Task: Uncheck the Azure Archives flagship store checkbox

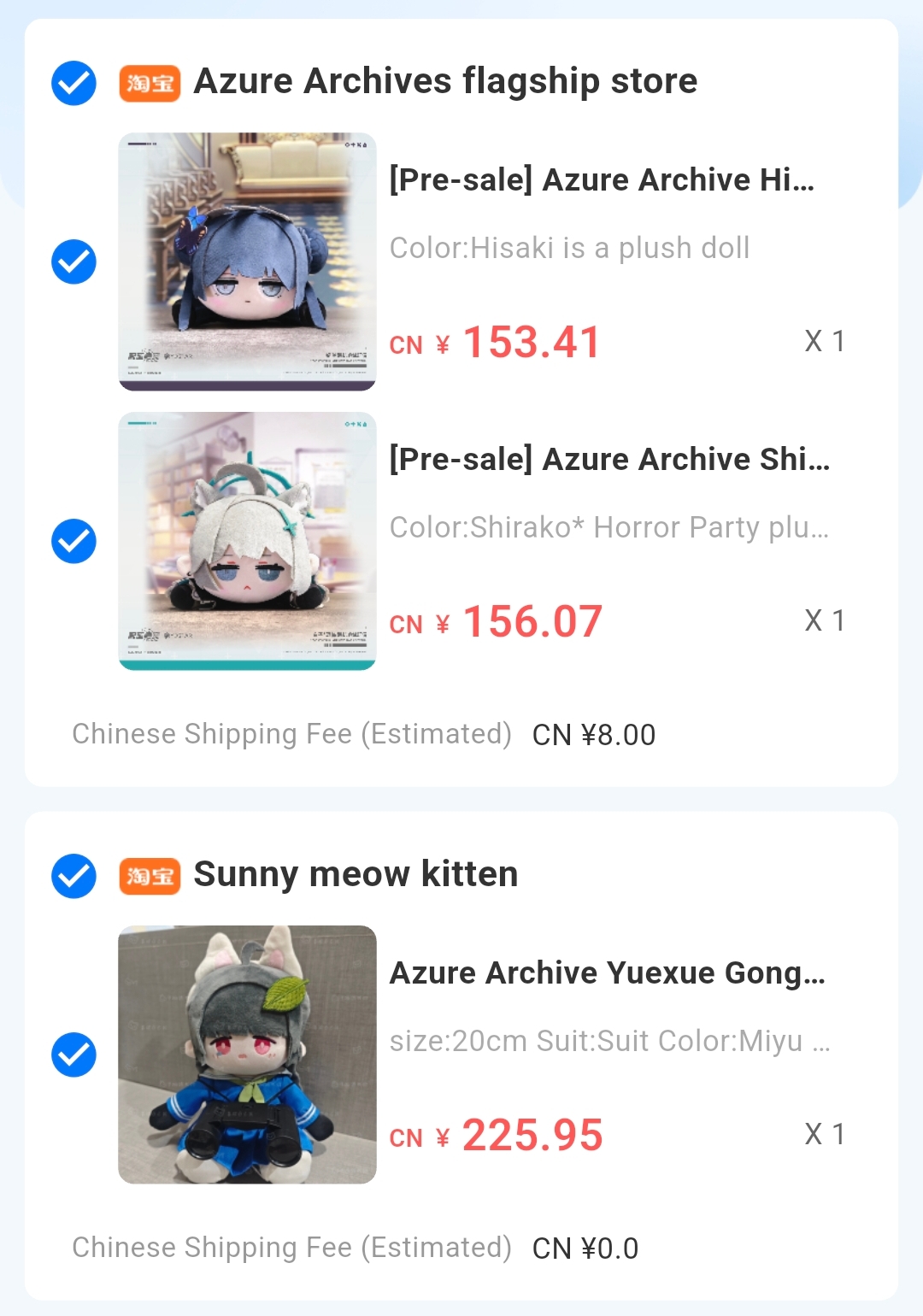Action: coord(73,83)
